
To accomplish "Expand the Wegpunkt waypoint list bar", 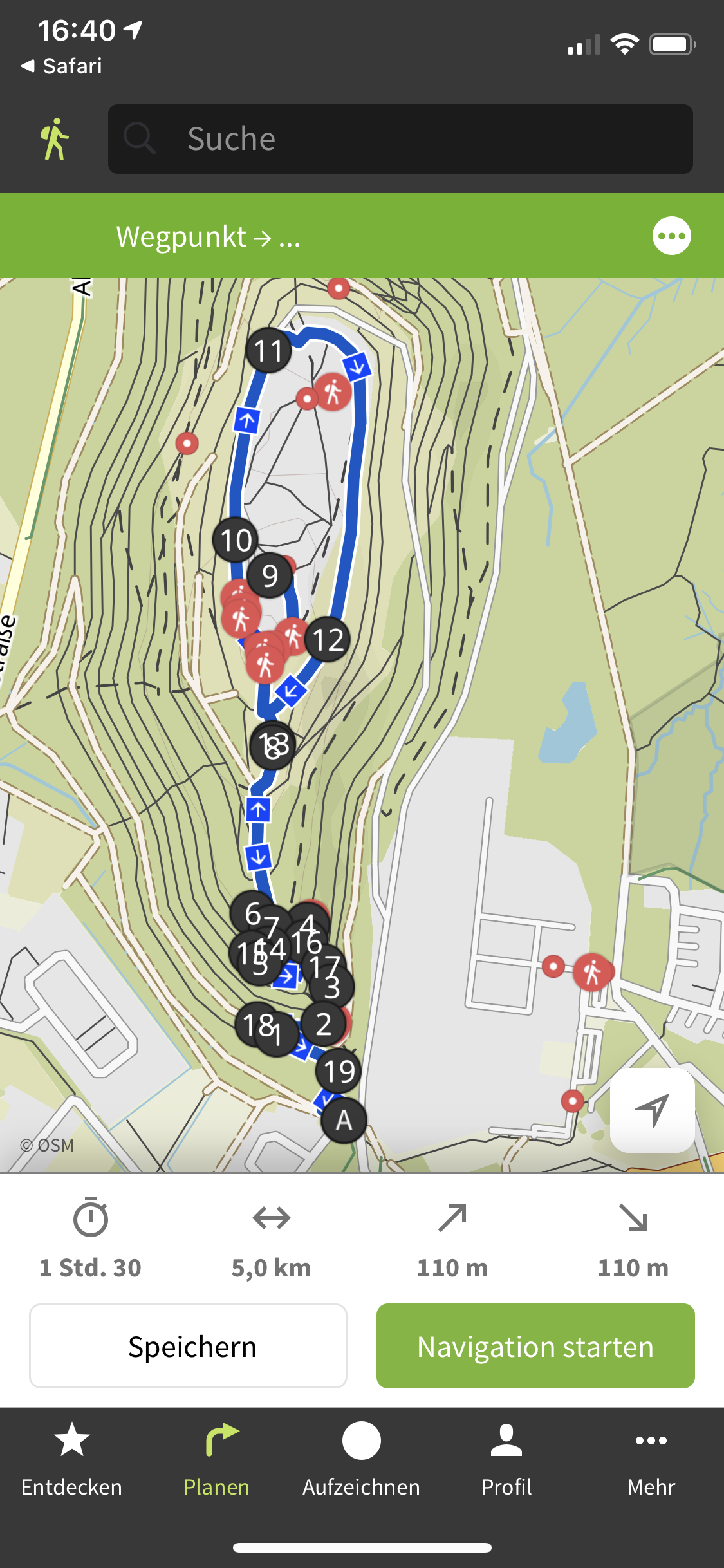I will click(x=209, y=237).
